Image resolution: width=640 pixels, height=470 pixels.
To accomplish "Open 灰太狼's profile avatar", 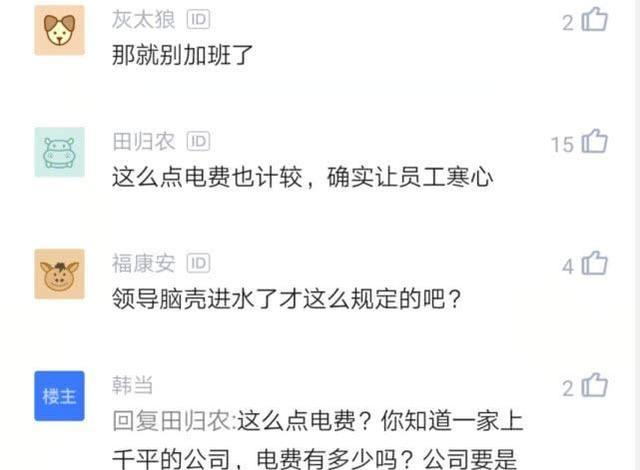I will (x=59, y=31).
